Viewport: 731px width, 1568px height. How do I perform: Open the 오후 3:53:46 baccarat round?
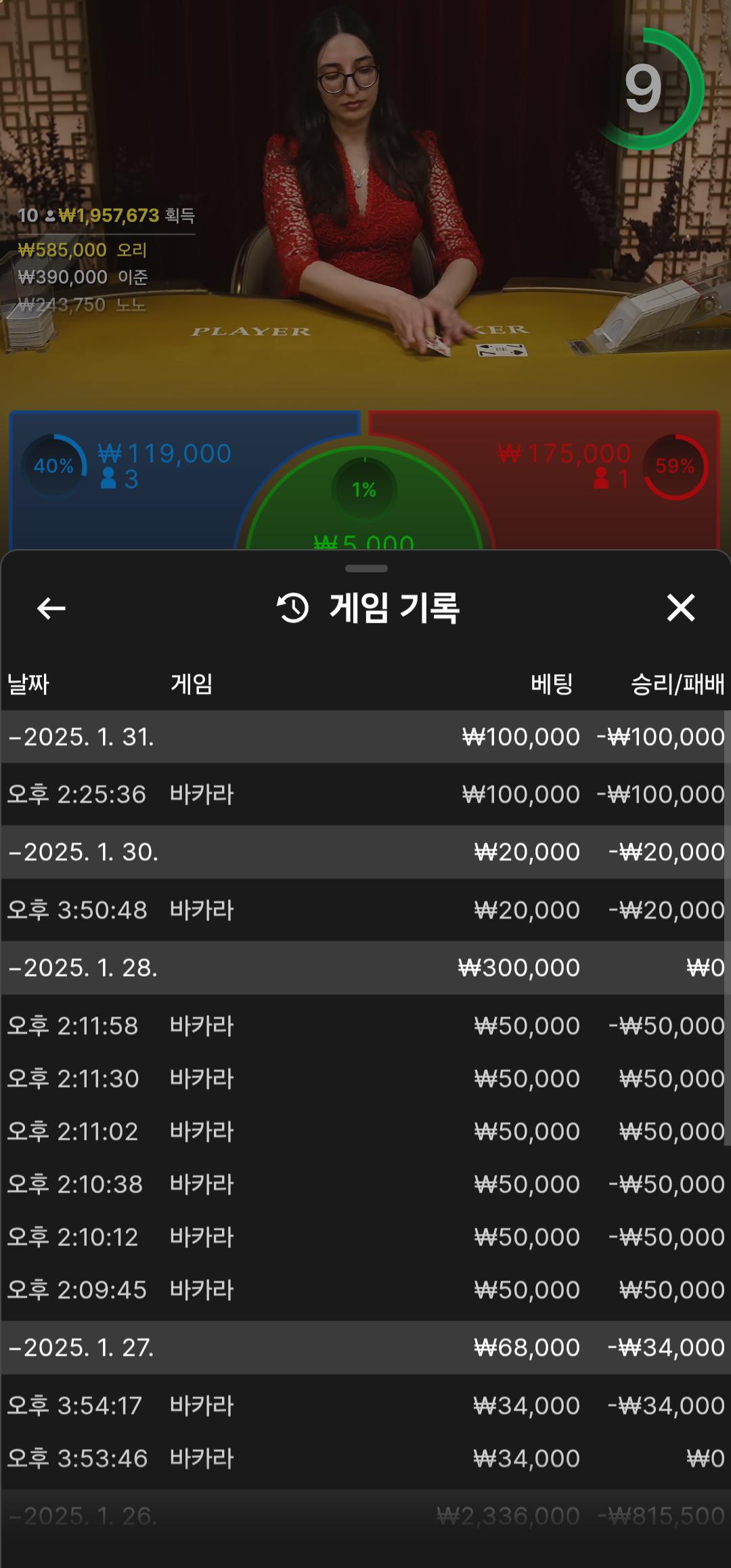click(x=365, y=1458)
